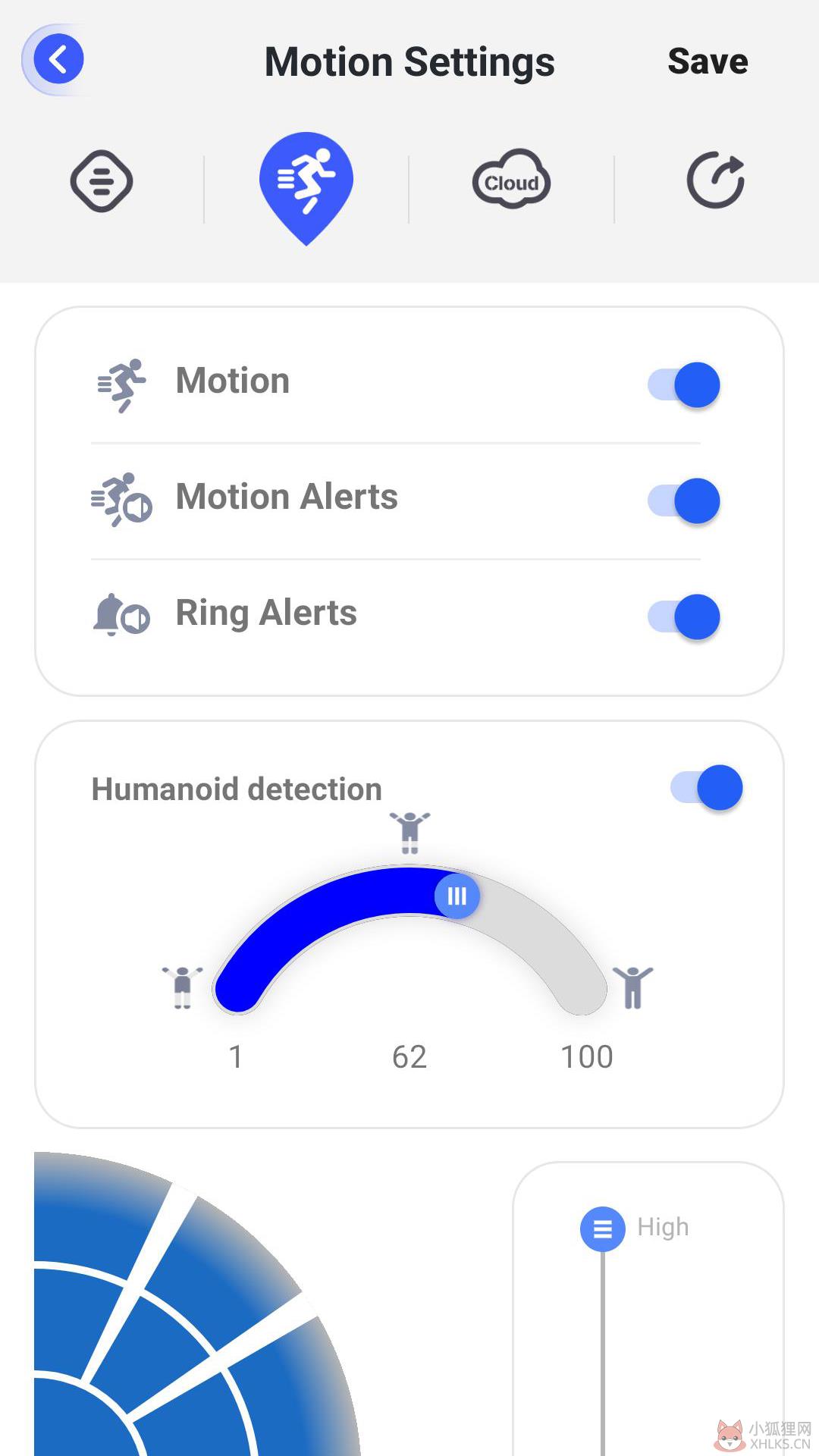Image resolution: width=819 pixels, height=1456 pixels.
Task: Tap the humanoid detection arc slider handle
Action: [x=457, y=896]
